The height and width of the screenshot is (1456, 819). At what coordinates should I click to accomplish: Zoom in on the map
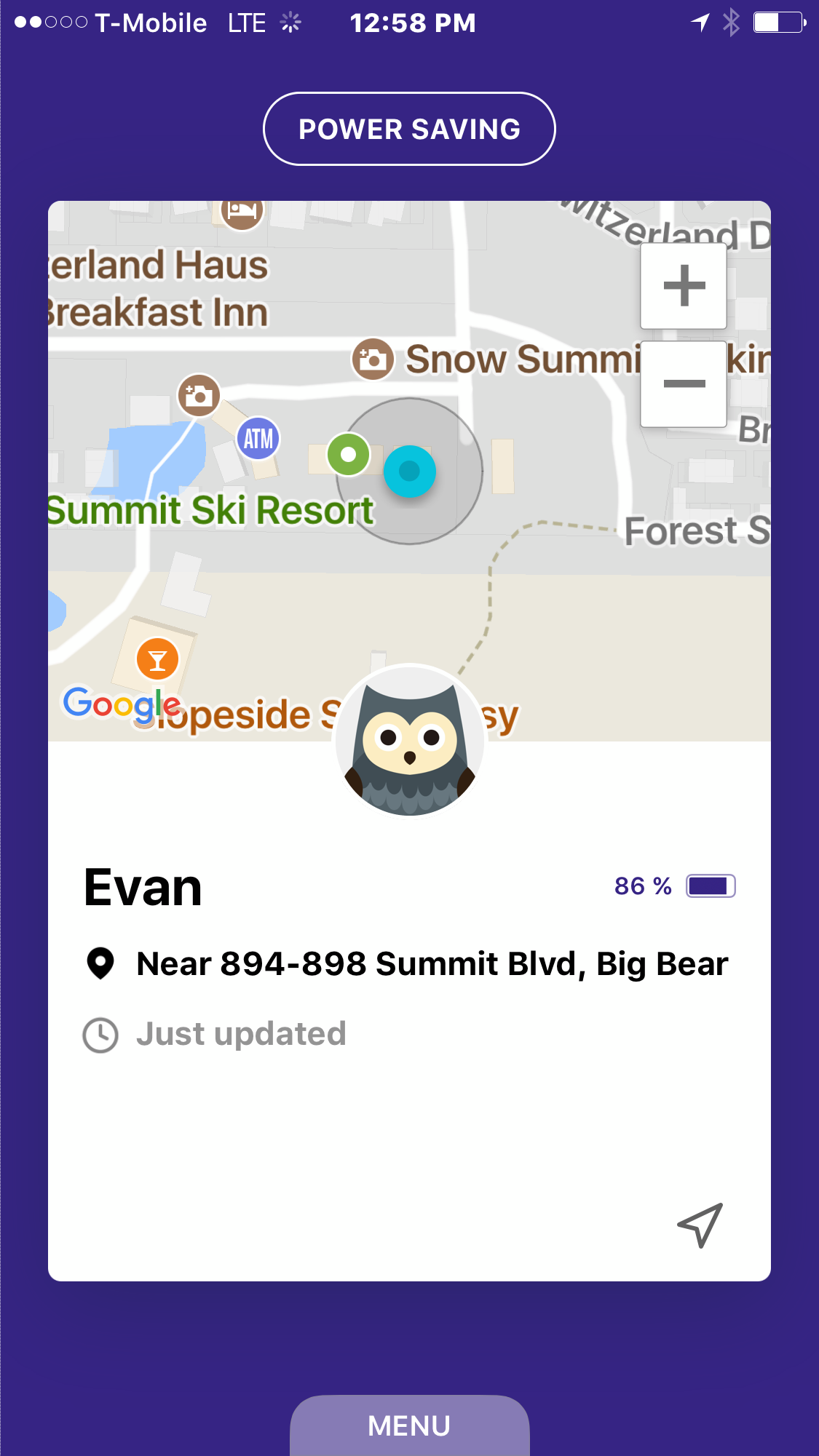(683, 286)
